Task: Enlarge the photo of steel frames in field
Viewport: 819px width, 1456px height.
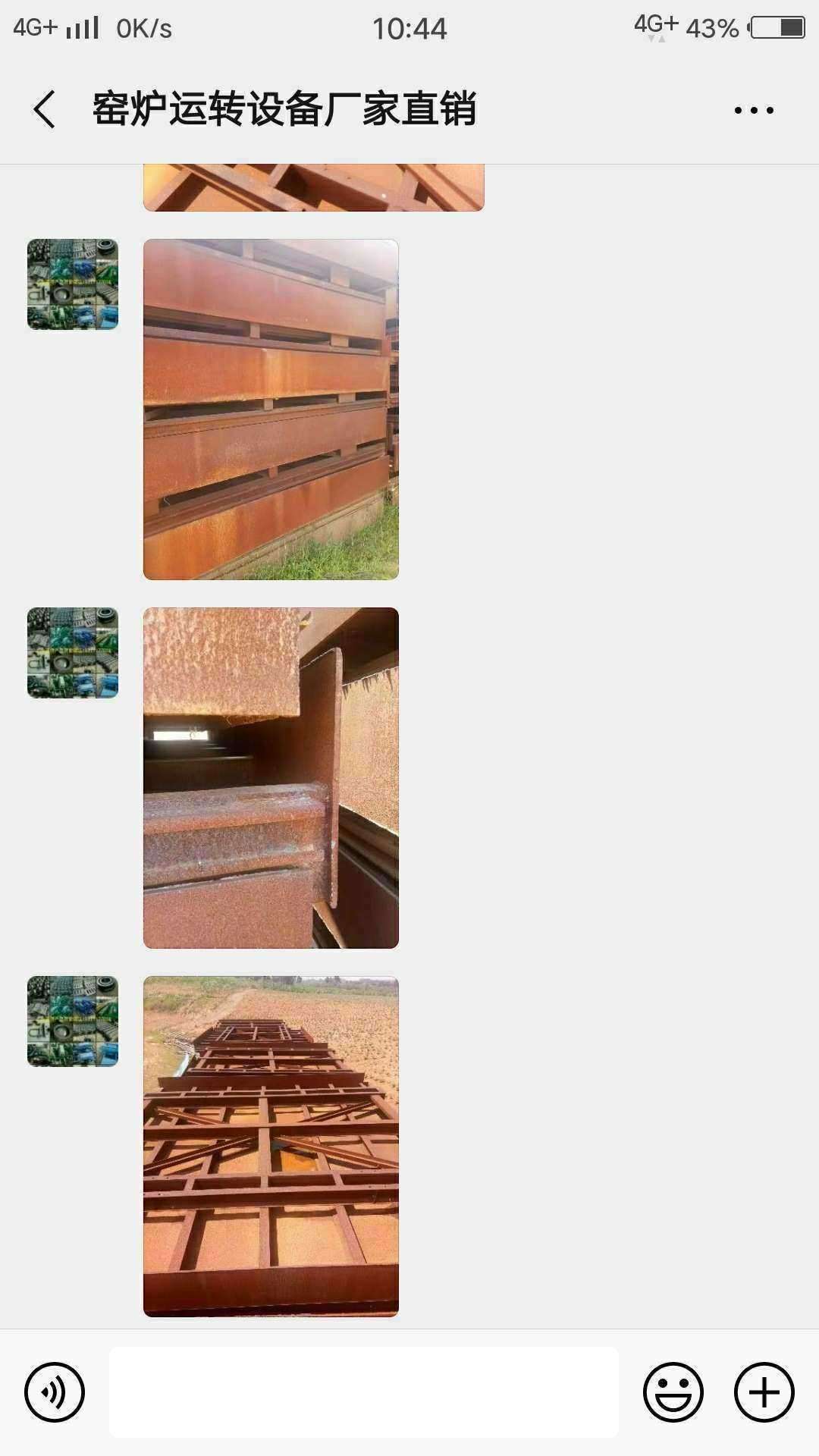Action: click(271, 1146)
